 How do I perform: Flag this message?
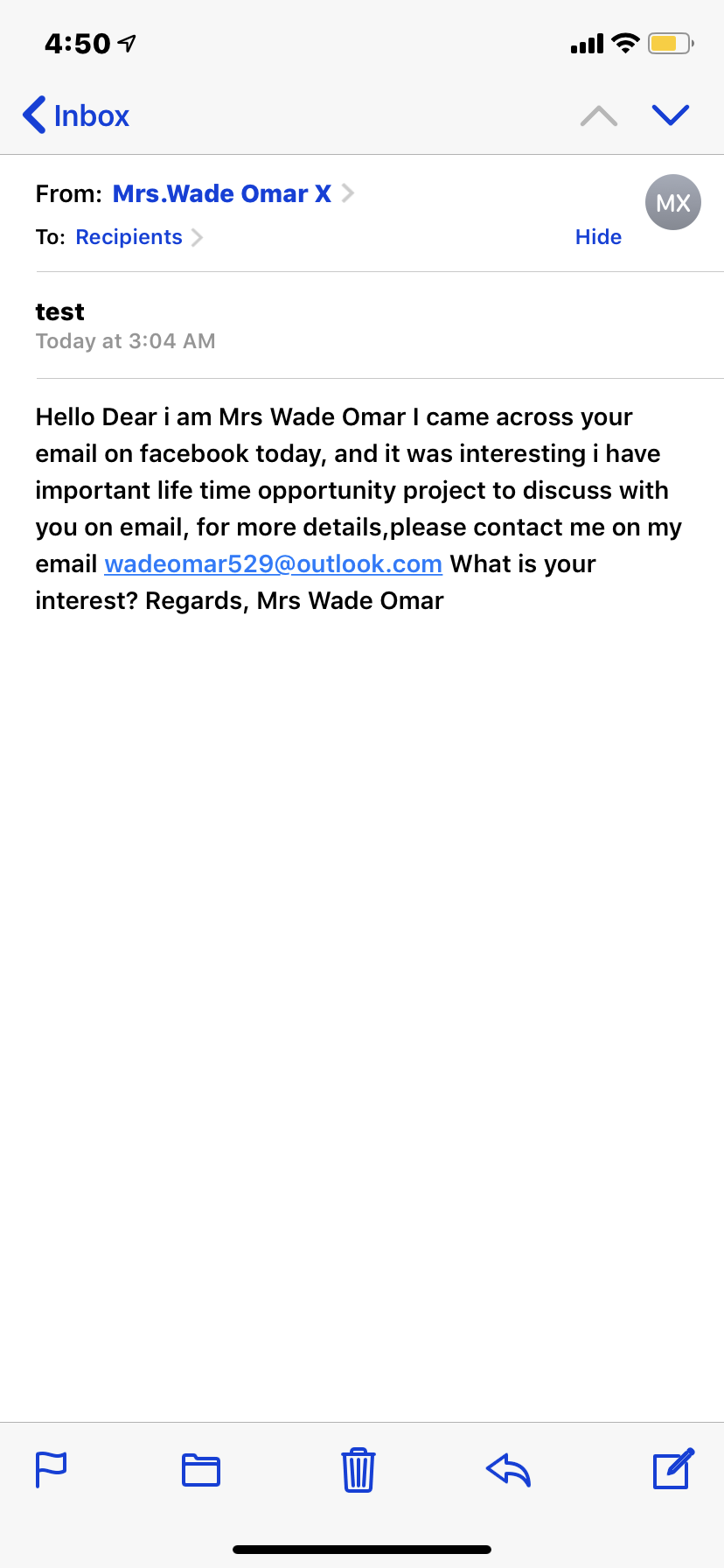51,1469
